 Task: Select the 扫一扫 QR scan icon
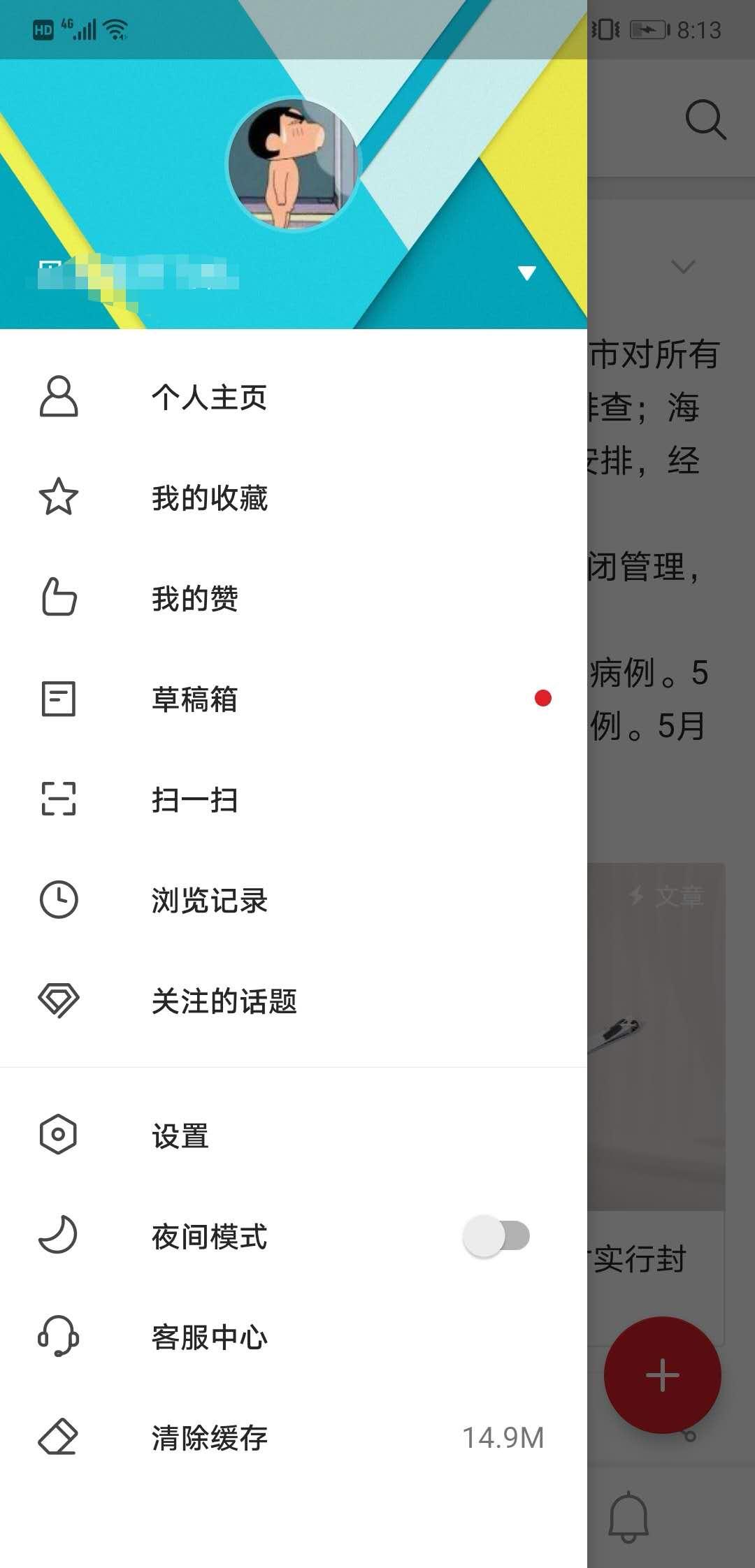pos(59,799)
